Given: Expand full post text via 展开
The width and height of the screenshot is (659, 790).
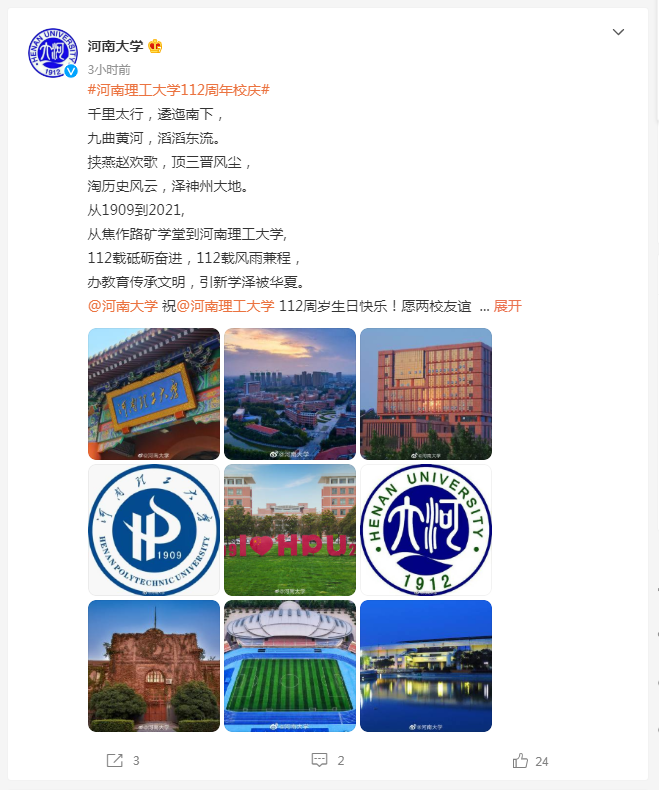Looking at the screenshot, I should [x=507, y=306].
